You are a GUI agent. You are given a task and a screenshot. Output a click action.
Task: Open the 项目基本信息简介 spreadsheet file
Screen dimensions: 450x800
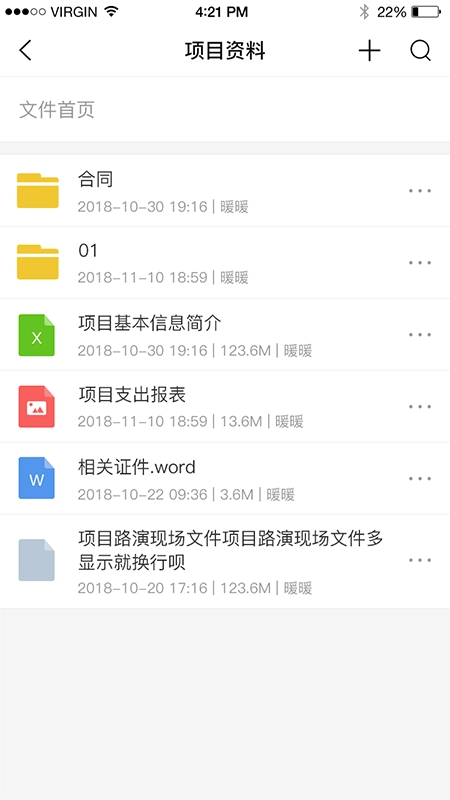[x=225, y=335]
